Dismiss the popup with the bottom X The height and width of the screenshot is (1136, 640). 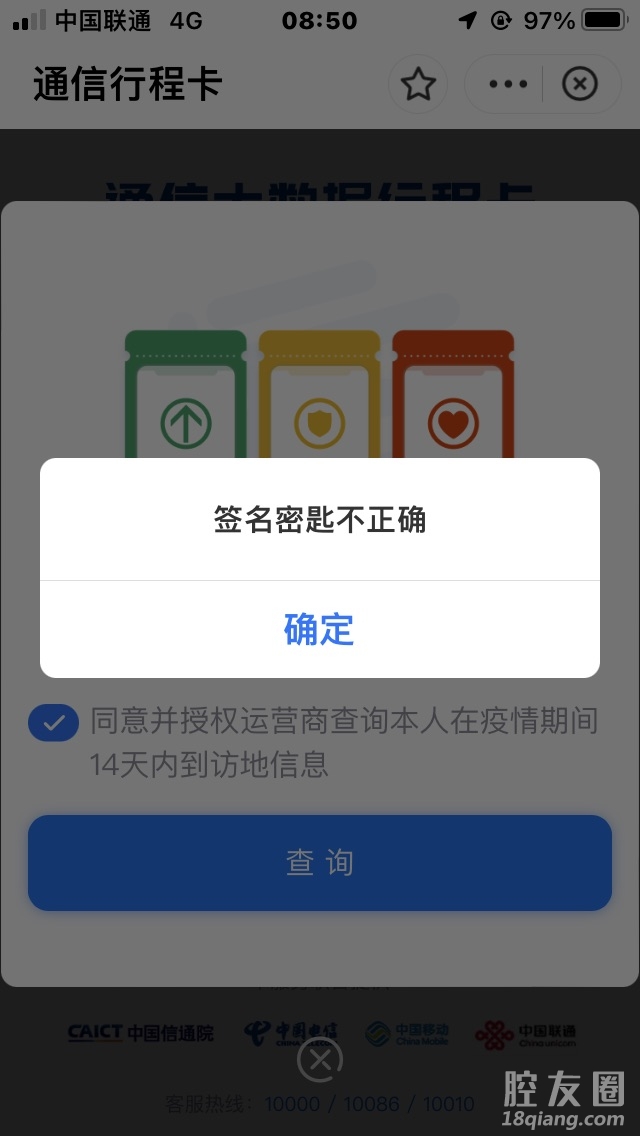click(320, 1059)
